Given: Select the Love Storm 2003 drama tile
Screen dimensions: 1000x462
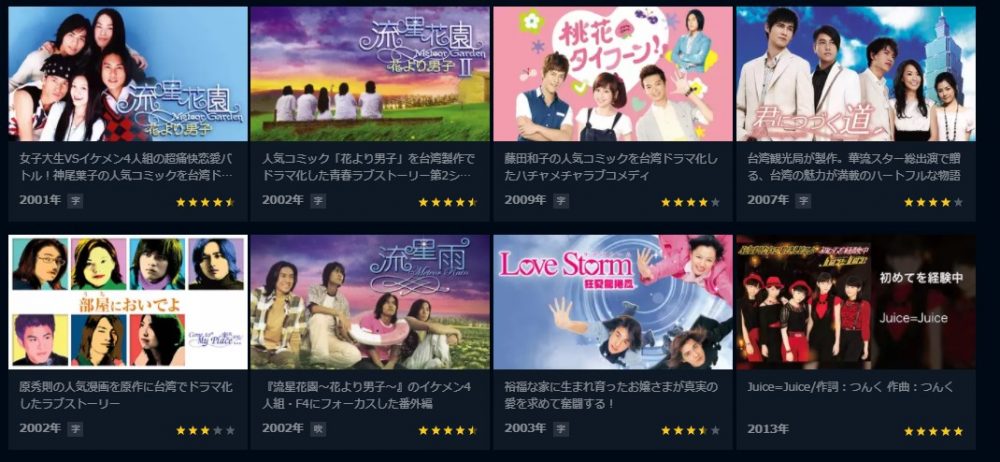Looking at the screenshot, I should [x=612, y=303].
